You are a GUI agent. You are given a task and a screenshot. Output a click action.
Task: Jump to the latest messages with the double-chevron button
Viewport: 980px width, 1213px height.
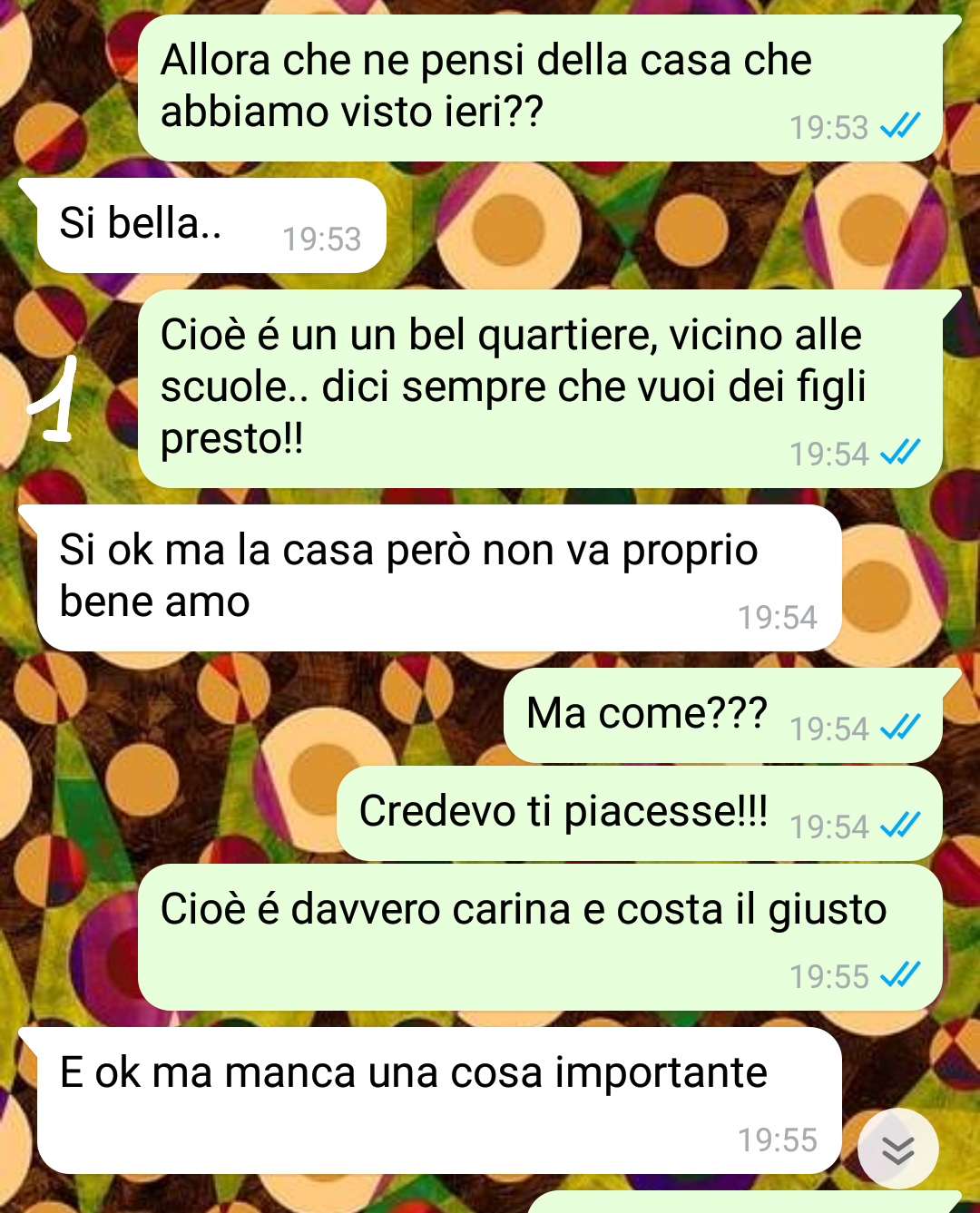pyautogui.click(x=897, y=1149)
